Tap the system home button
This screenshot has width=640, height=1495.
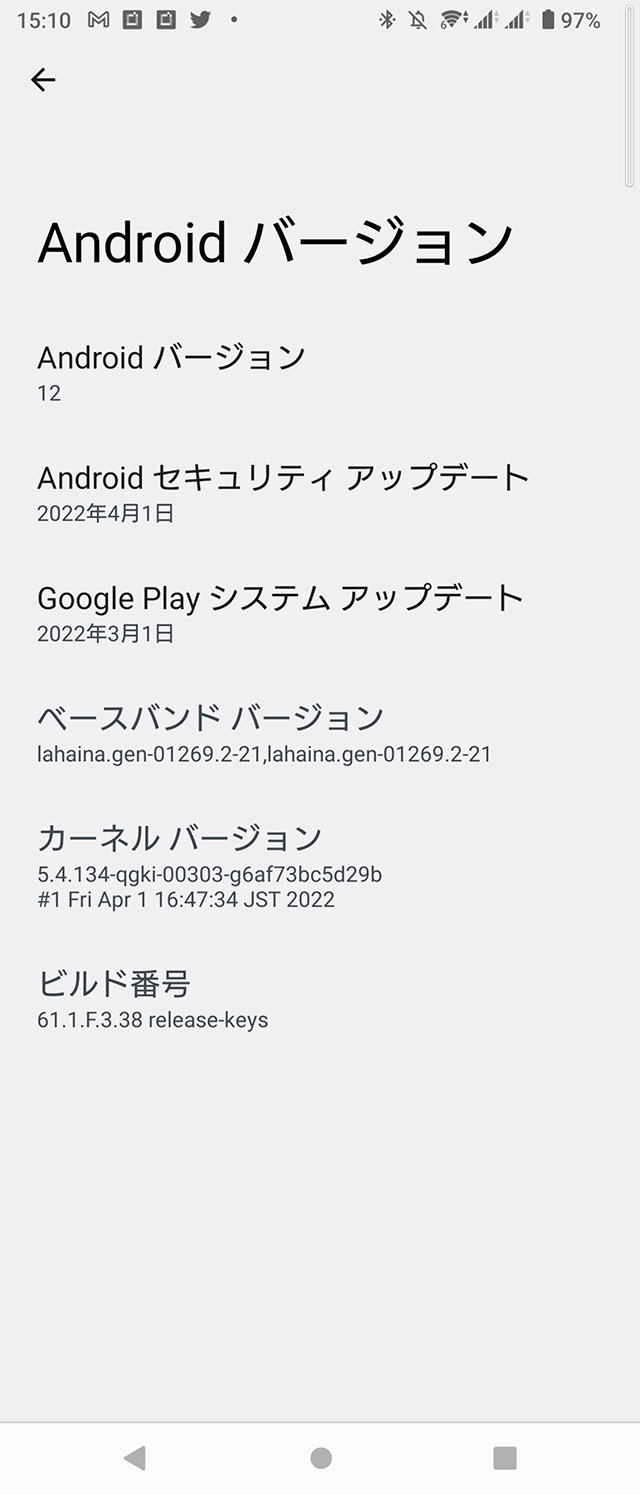(x=320, y=1458)
